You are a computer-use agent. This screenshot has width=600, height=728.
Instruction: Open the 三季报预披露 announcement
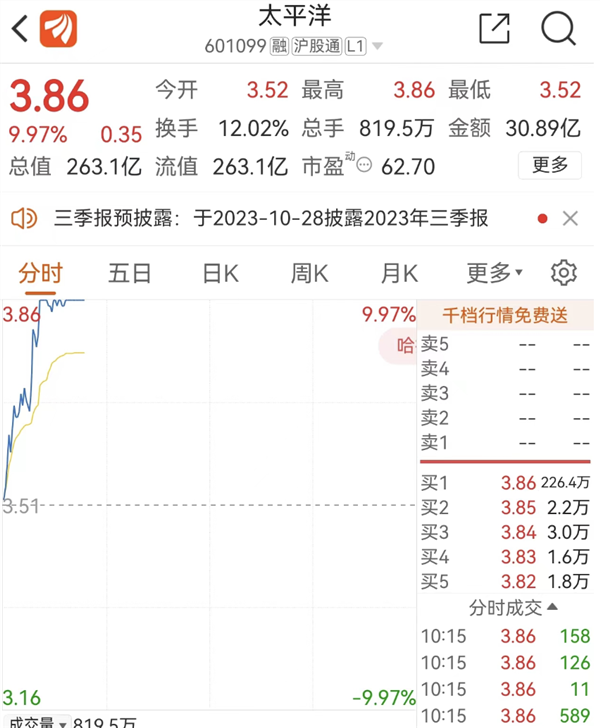click(x=270, y=217)
